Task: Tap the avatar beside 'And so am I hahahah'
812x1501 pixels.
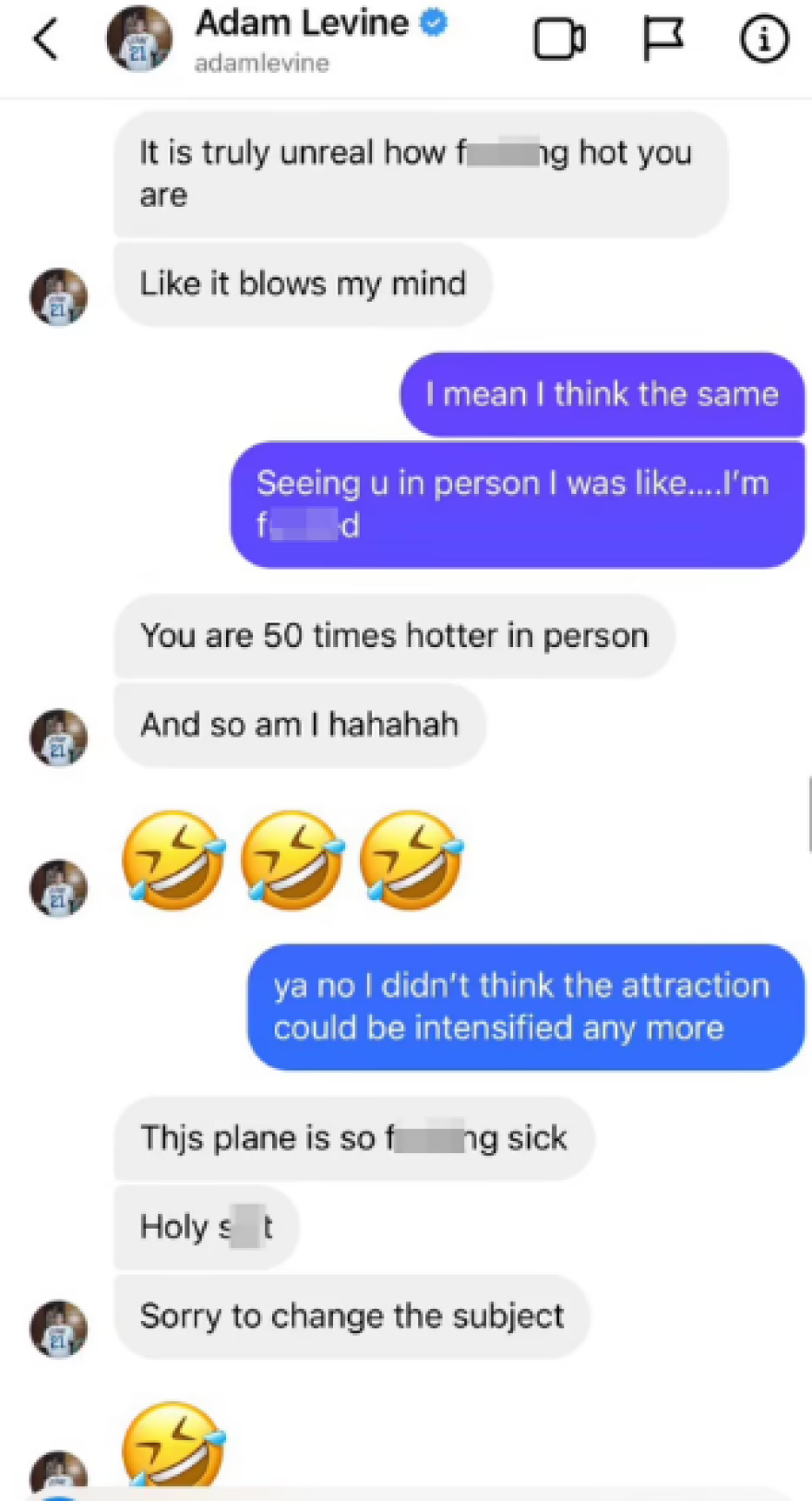Action: (x=59, y=738)
